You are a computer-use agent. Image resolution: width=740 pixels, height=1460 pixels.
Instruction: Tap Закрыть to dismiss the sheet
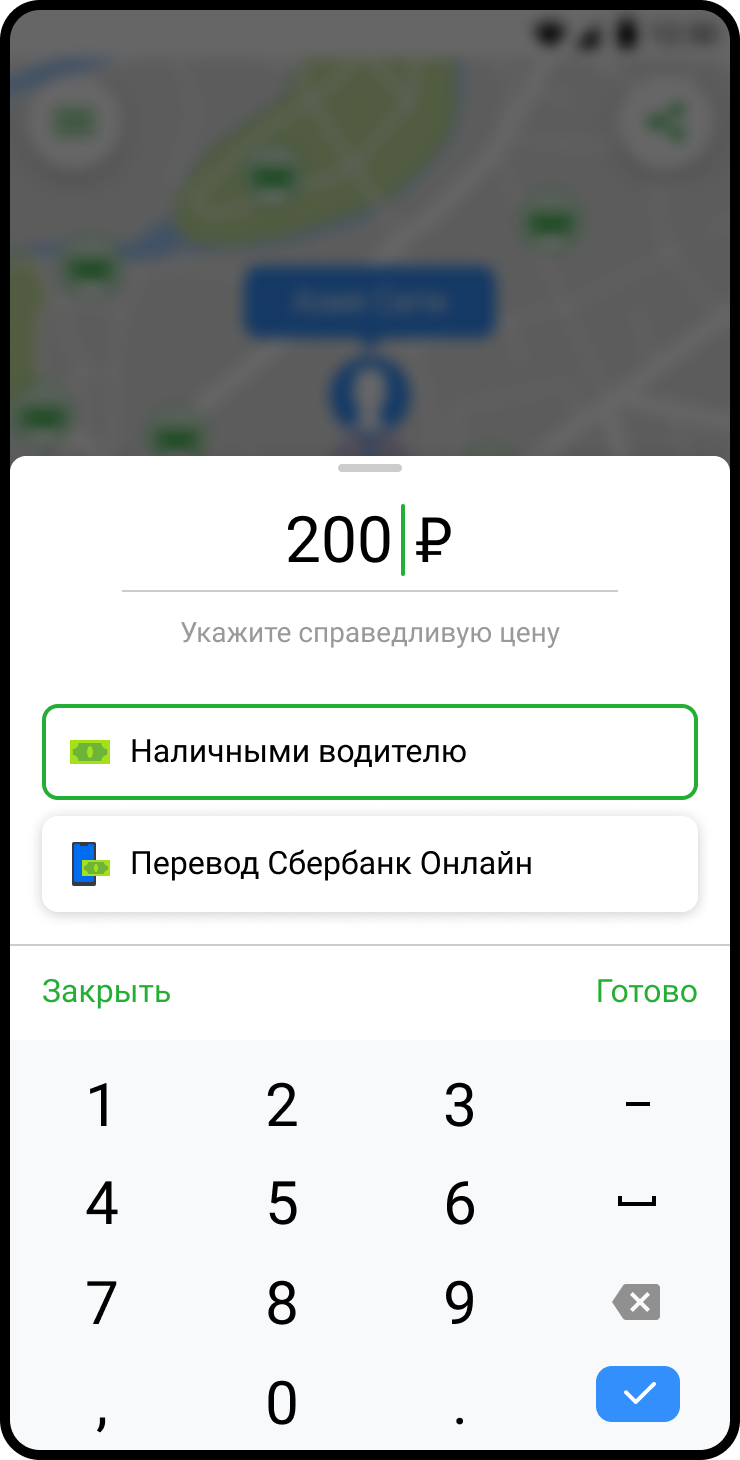106,992
